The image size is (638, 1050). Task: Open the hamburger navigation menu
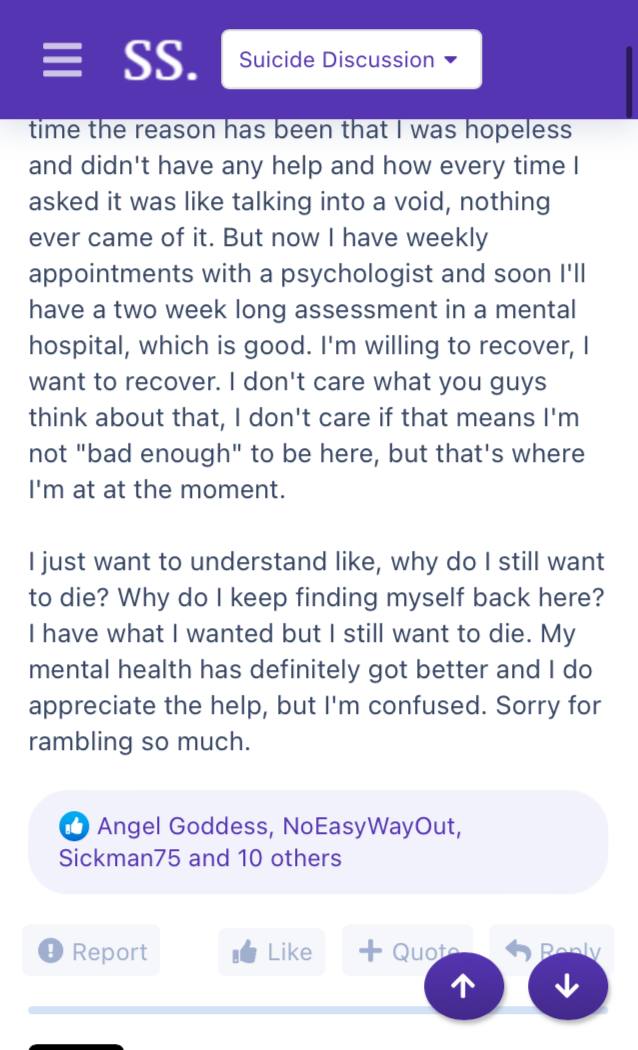(62, 60)
